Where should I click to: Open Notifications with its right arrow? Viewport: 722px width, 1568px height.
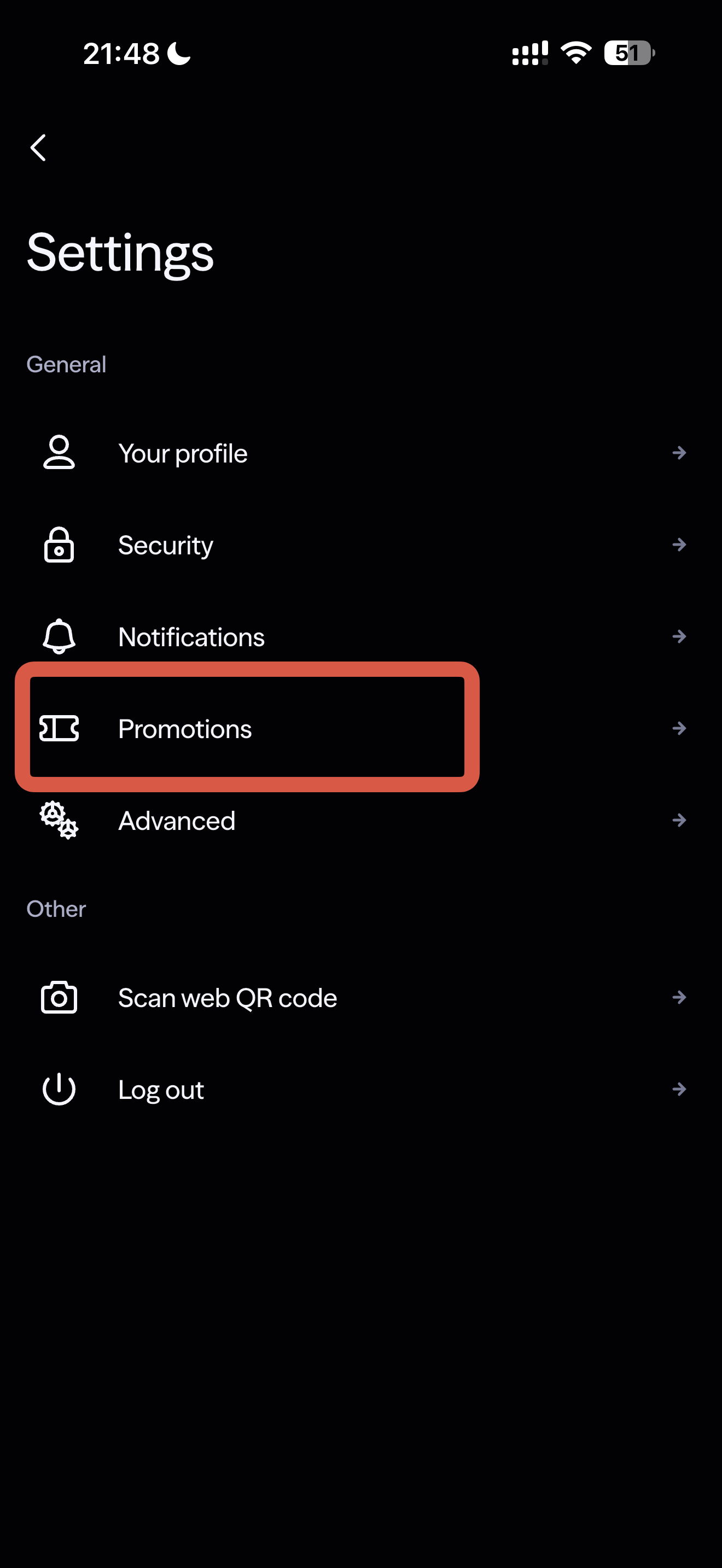679,636
